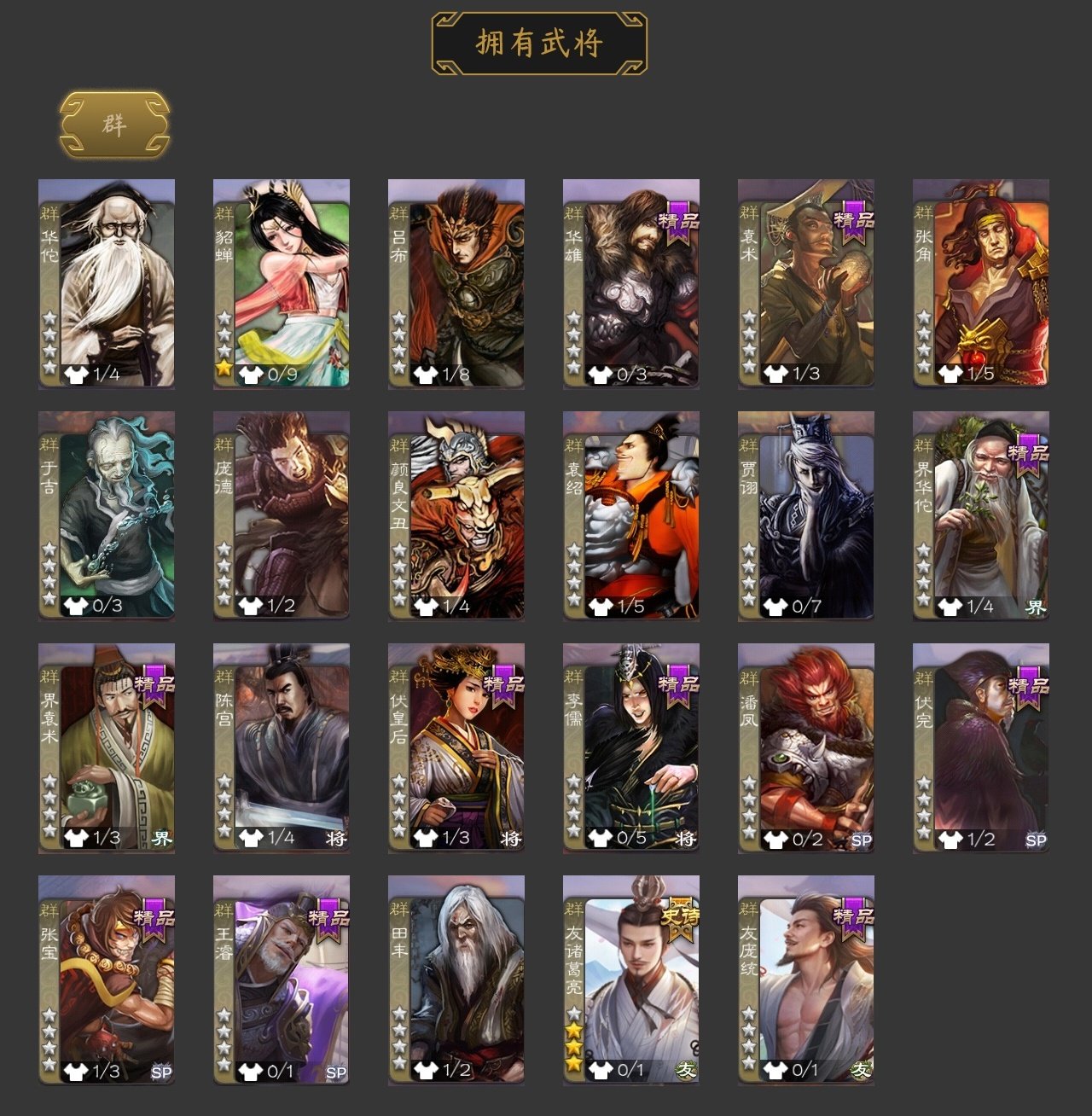
Task: Open the 陈宫 general card
Action: point(282,747)
